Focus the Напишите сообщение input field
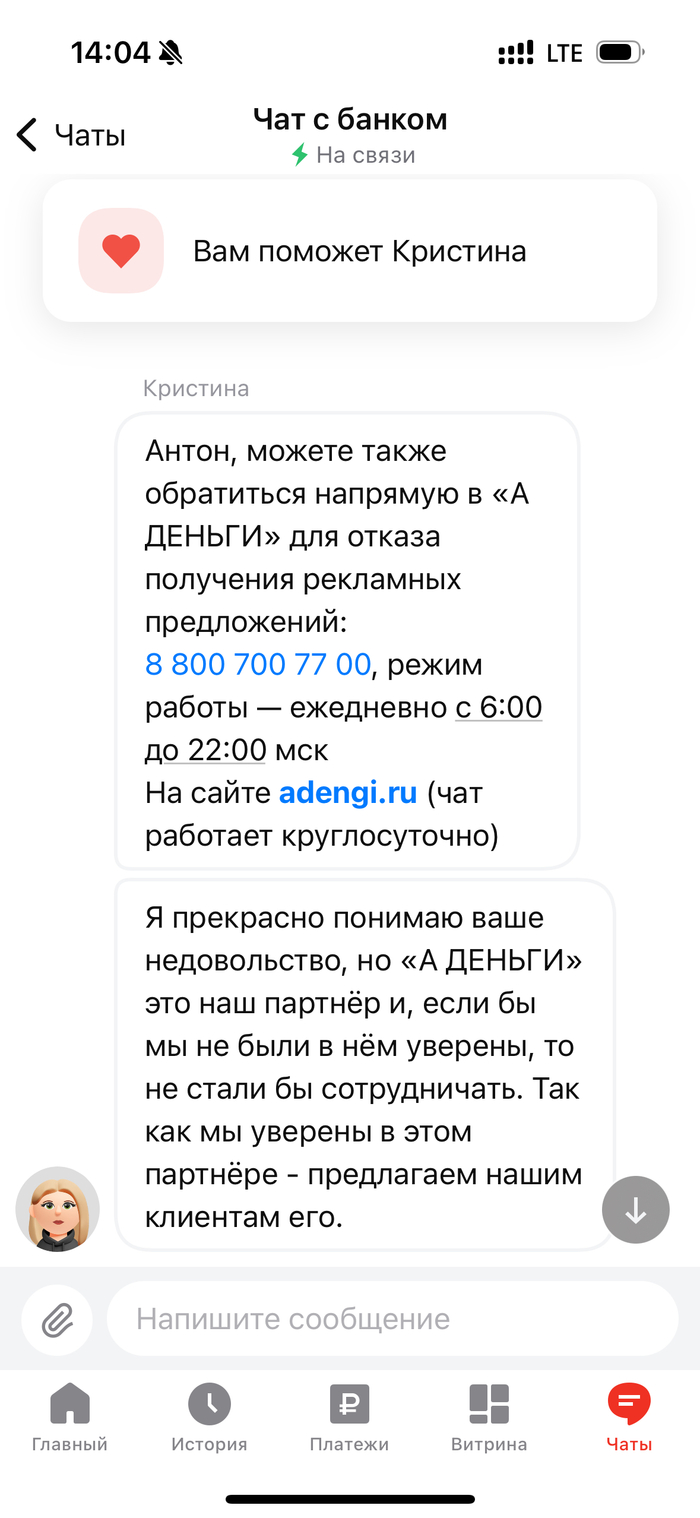700x1518 pixels. [392, 1319]
